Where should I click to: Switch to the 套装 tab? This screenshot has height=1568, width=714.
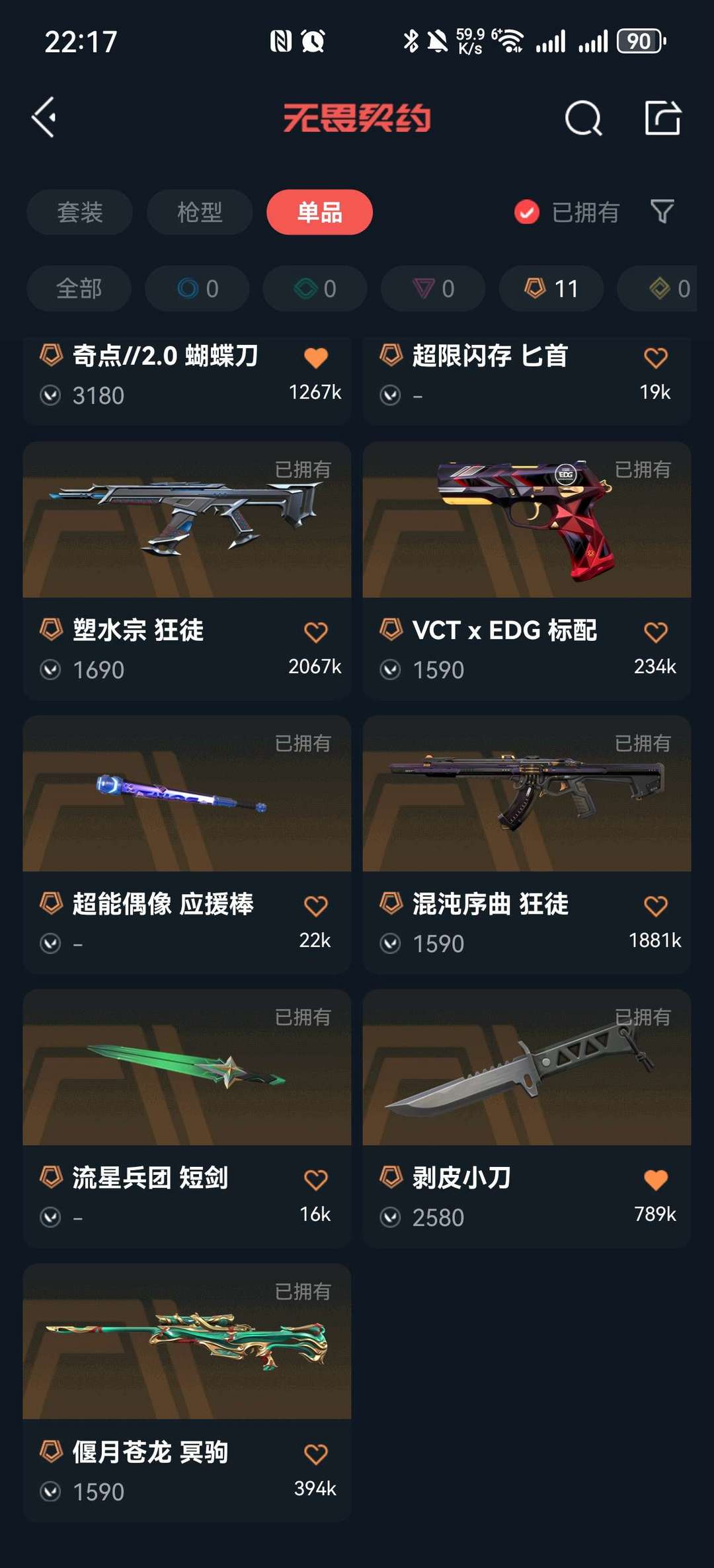tap(79, 212)
